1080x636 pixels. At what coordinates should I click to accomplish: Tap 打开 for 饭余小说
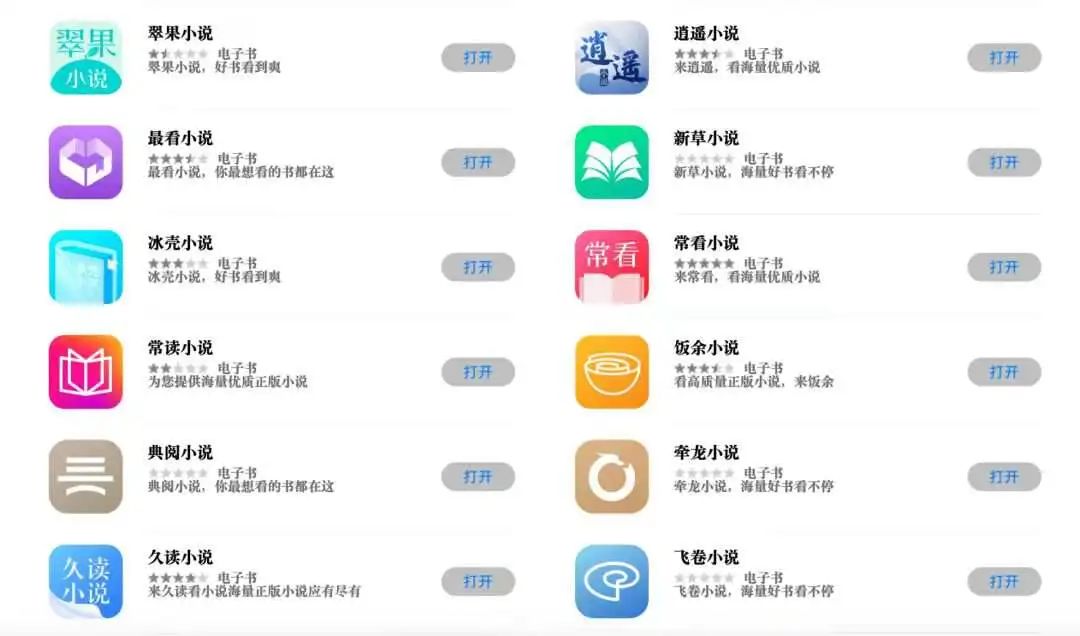[x=1004, y=372]
